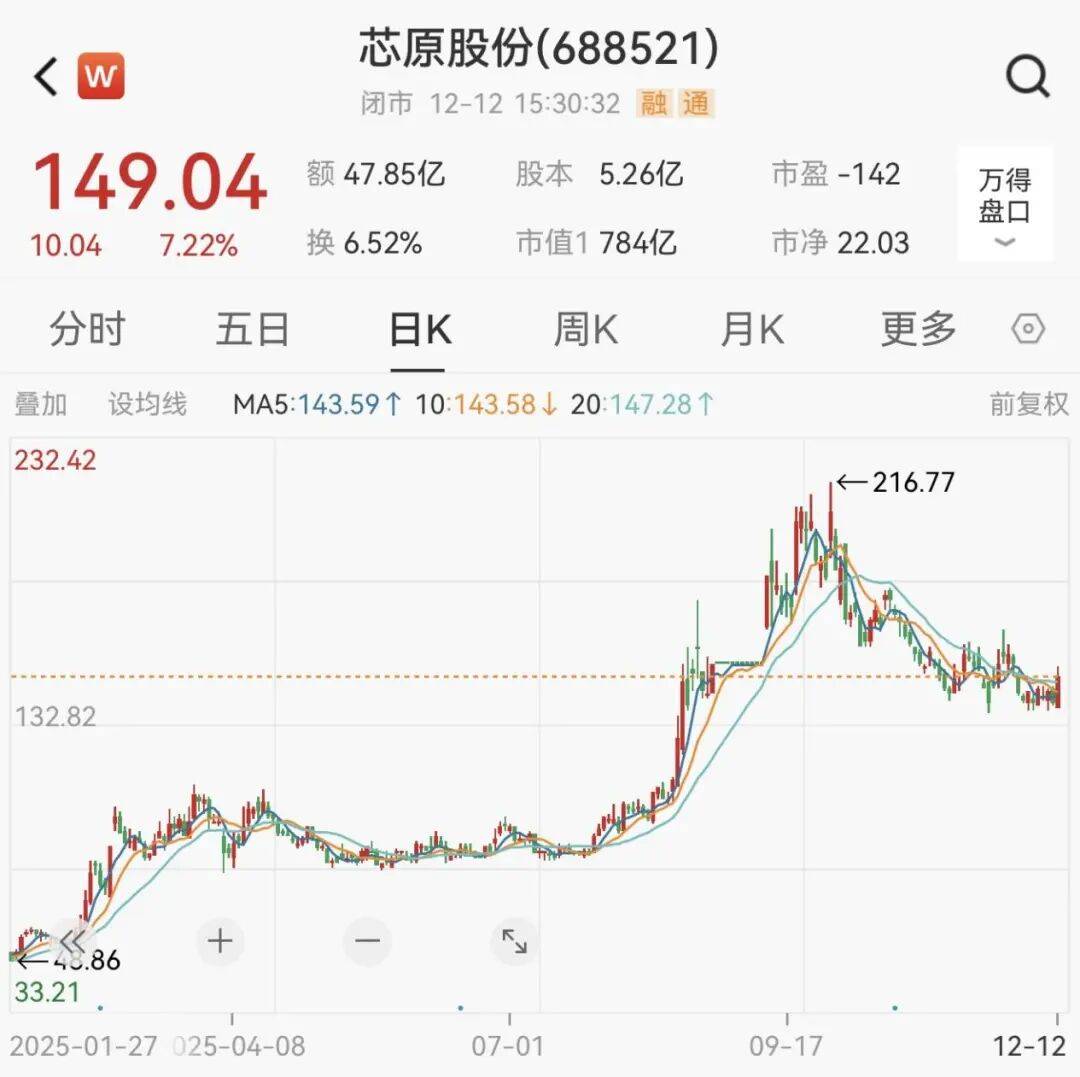Expand the 万得盘口 panel
Screen dimensions: 1080x1077
(x=1004, y=205)
